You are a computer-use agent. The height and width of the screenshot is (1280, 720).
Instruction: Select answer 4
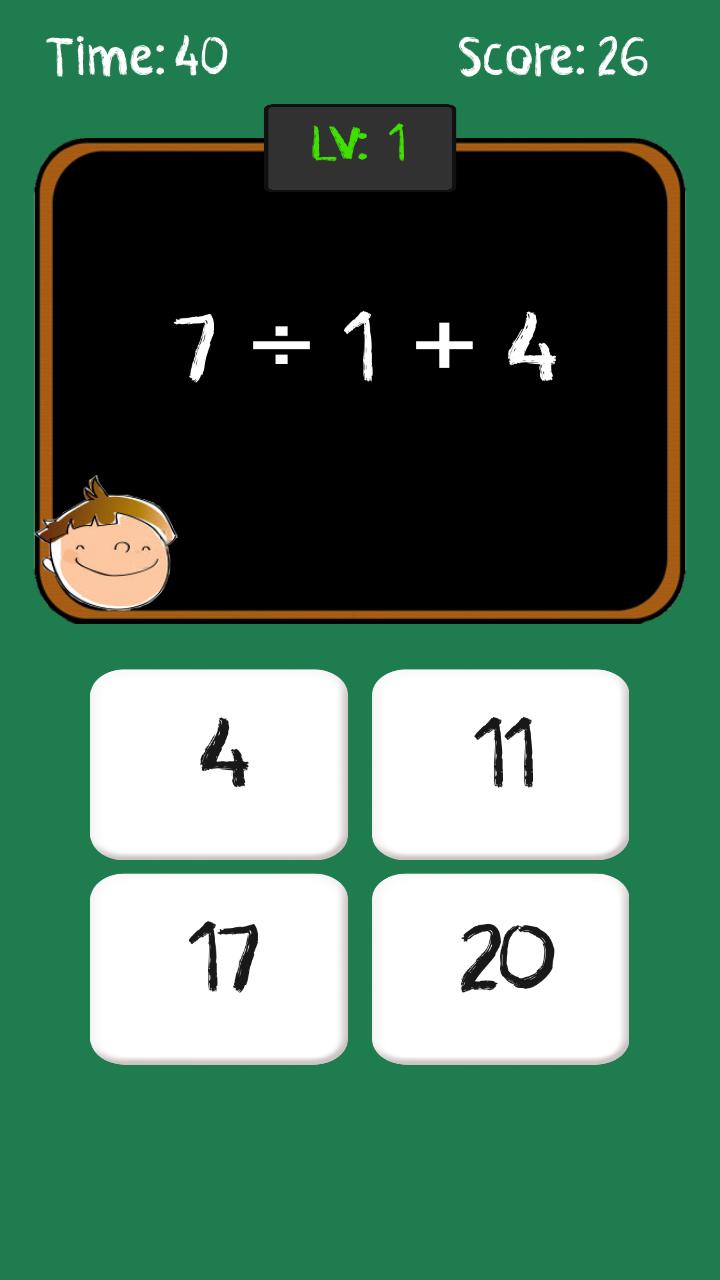(x=219, y=763)
